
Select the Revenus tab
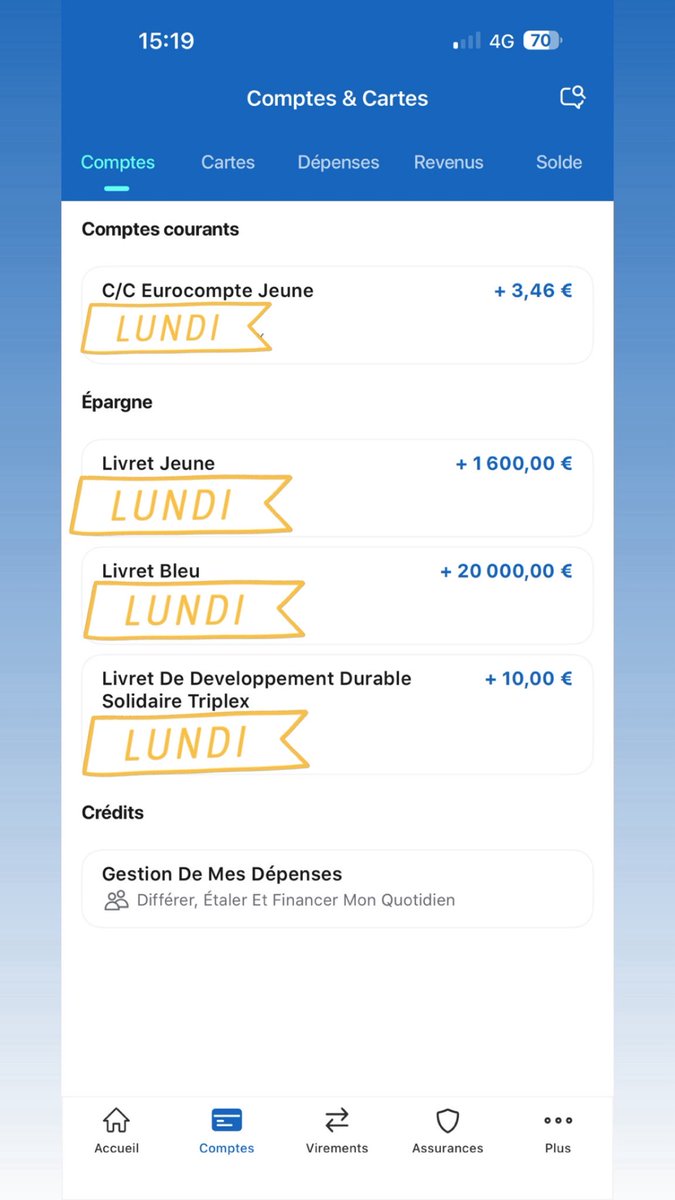click(x=448, y=162)
